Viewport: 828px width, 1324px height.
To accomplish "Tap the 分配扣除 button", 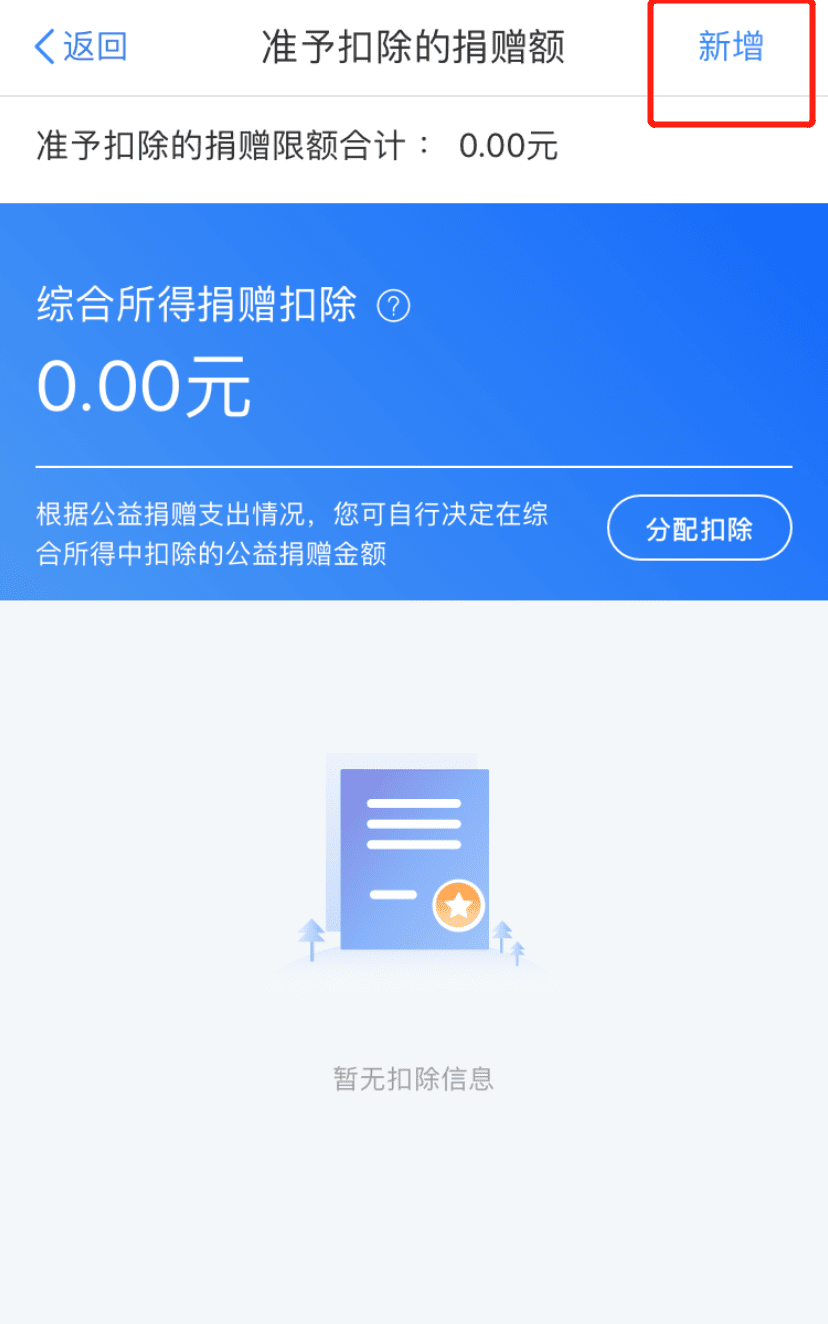I will (699, 528).
